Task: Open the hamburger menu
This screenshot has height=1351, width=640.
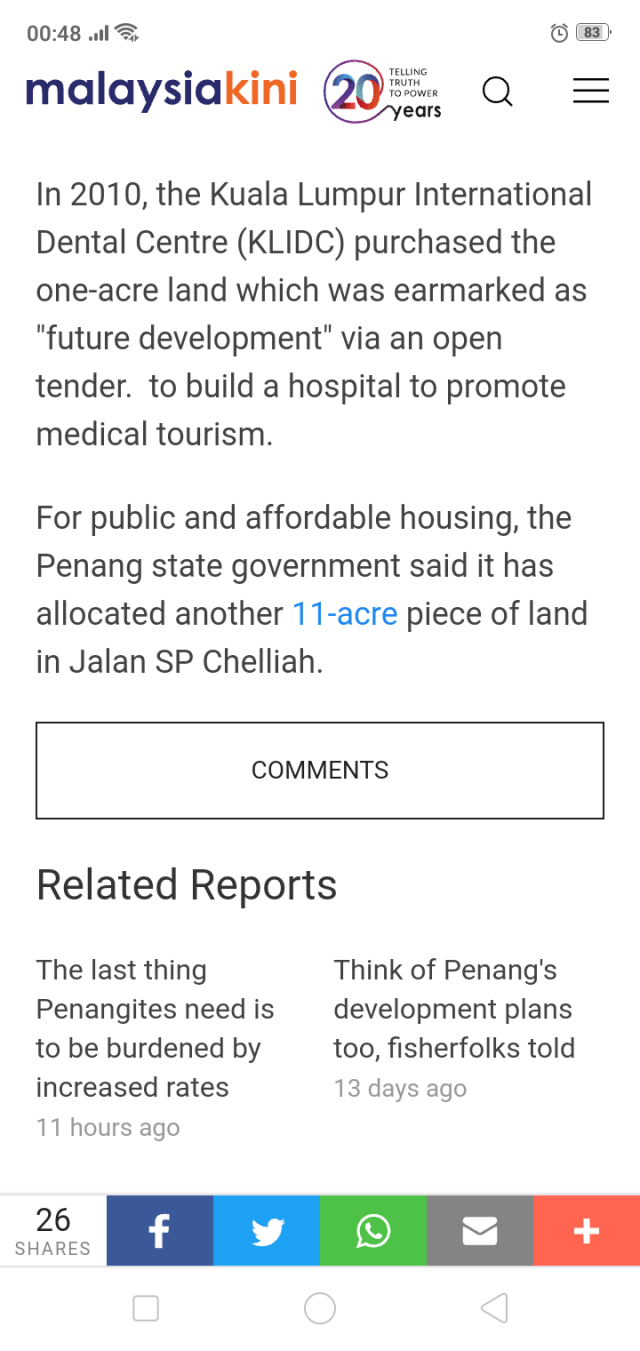Action: point(590,91)
